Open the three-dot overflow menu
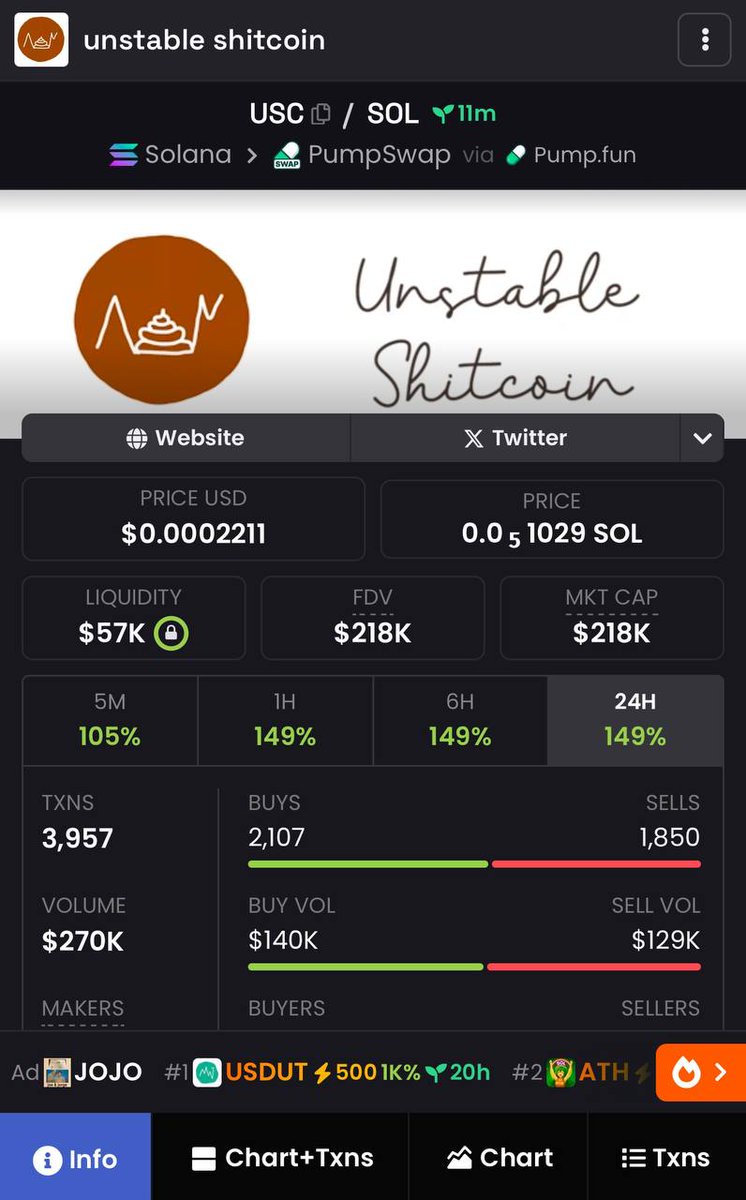The width and height of the screenshot is (746, 1200). [705, 40]
